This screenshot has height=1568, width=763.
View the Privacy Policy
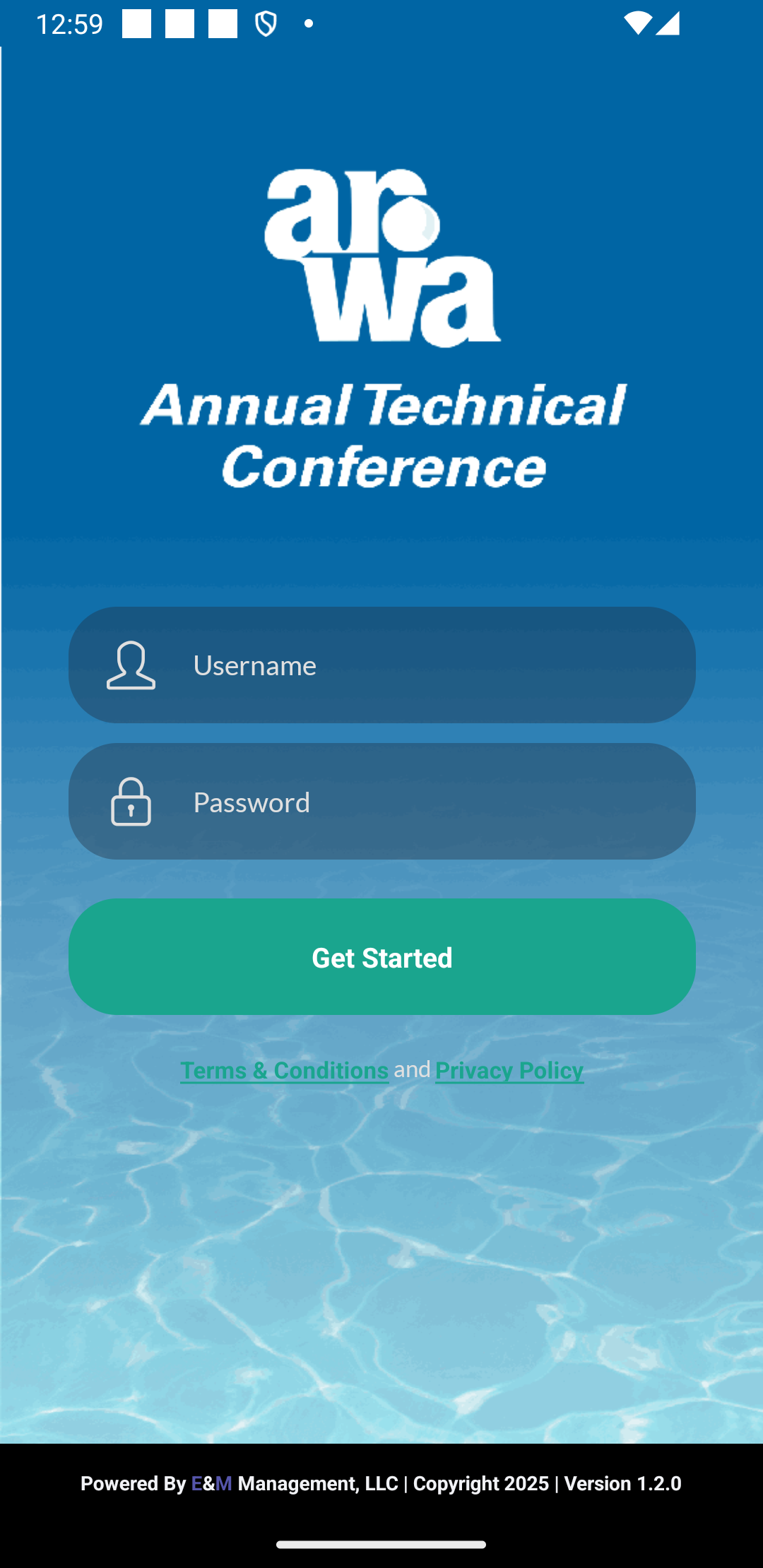tap(509, 1070)
